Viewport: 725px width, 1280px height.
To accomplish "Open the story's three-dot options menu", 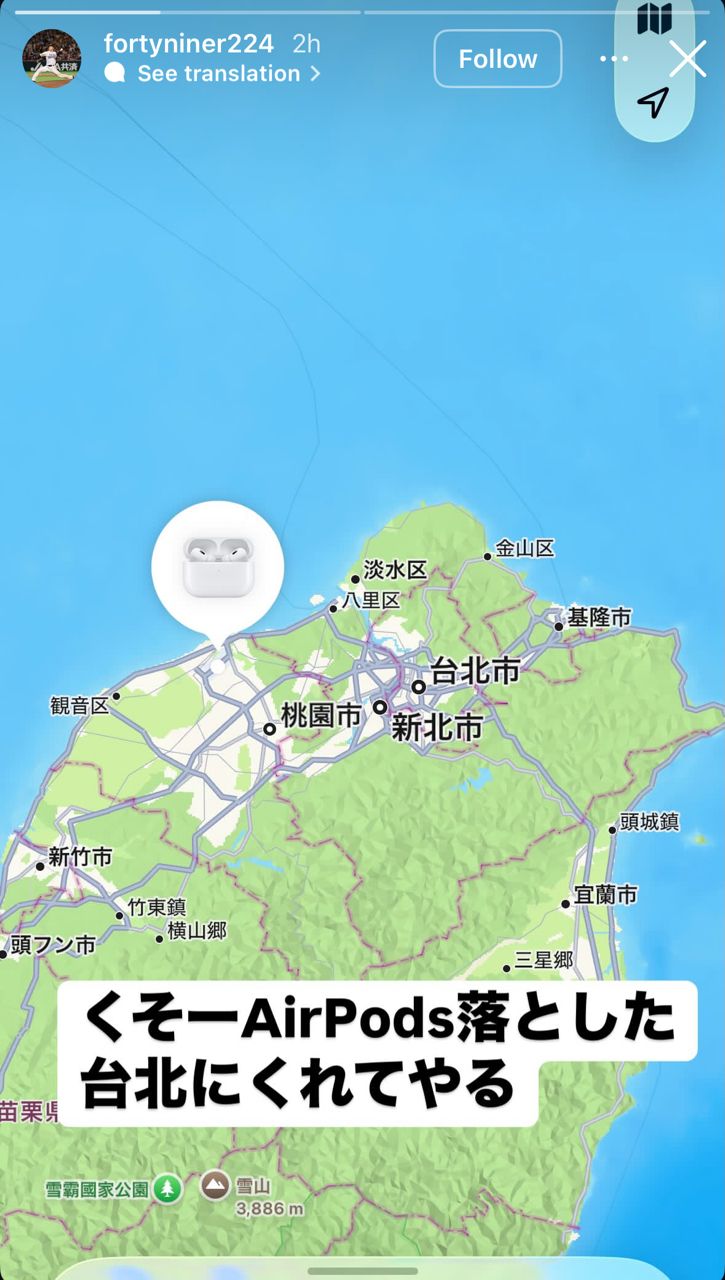I will 613,59.
